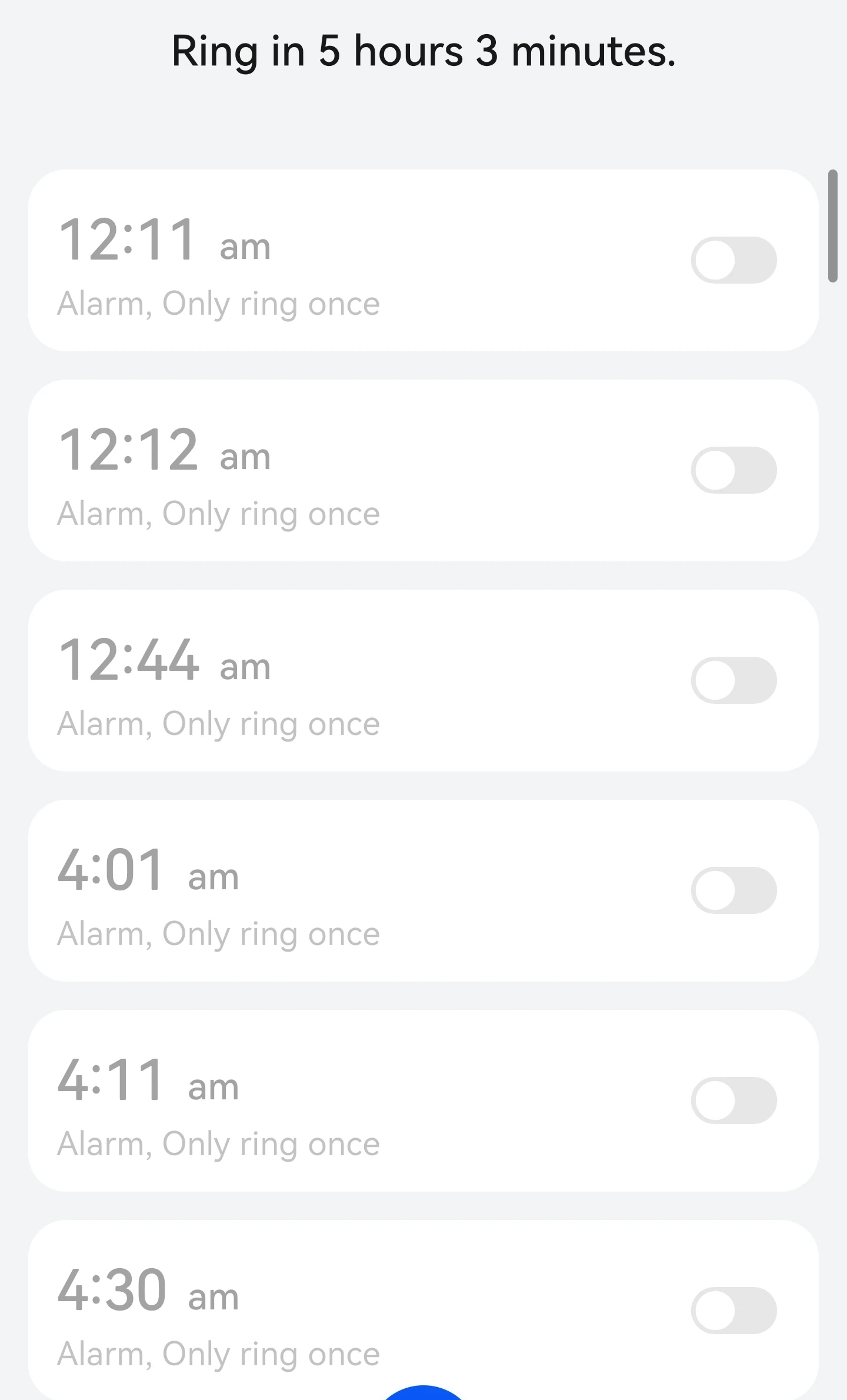The image size is (847, 1400).
Task: Enable the 12:11 am alarm switch
Action: click(x=733, y=260)
